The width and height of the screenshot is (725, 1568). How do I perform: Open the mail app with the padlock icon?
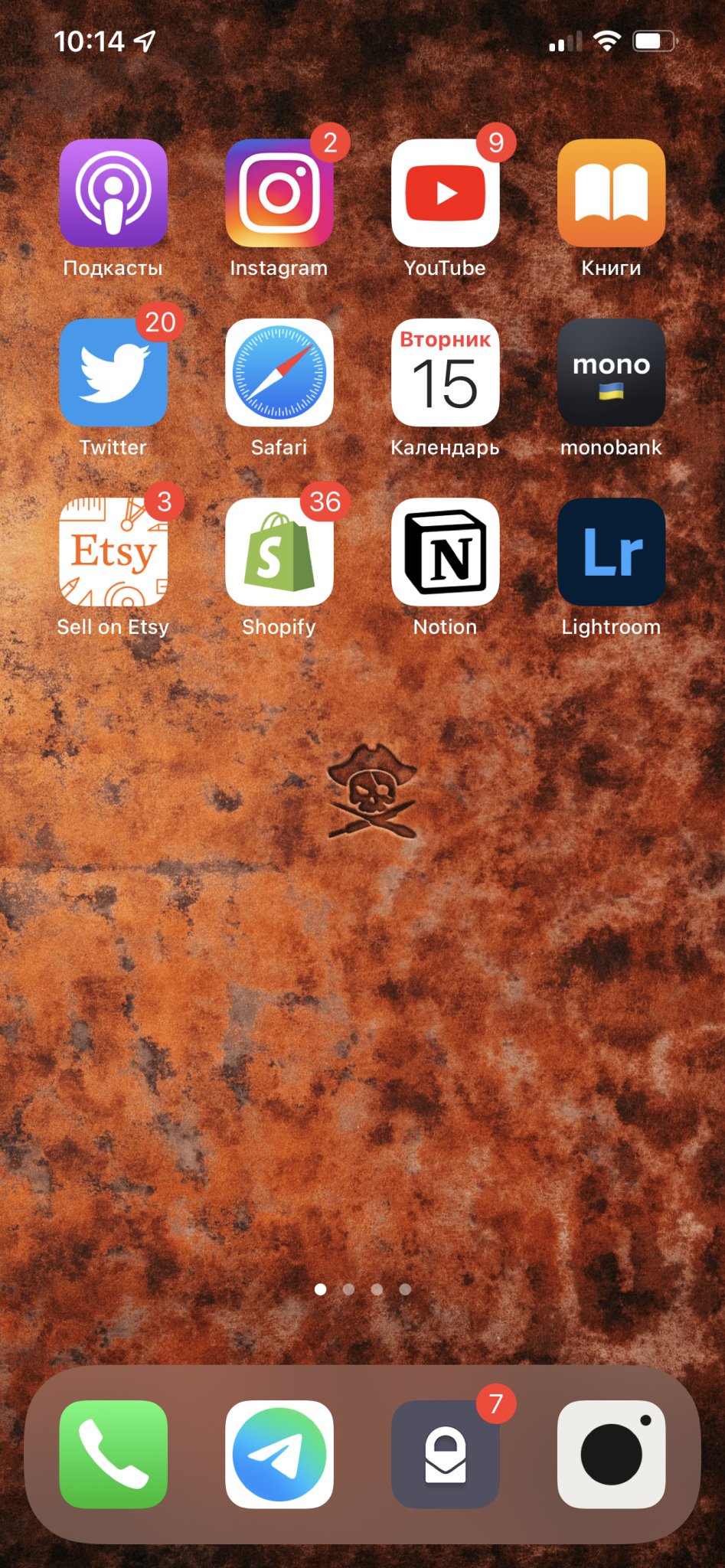[445, 1454]
